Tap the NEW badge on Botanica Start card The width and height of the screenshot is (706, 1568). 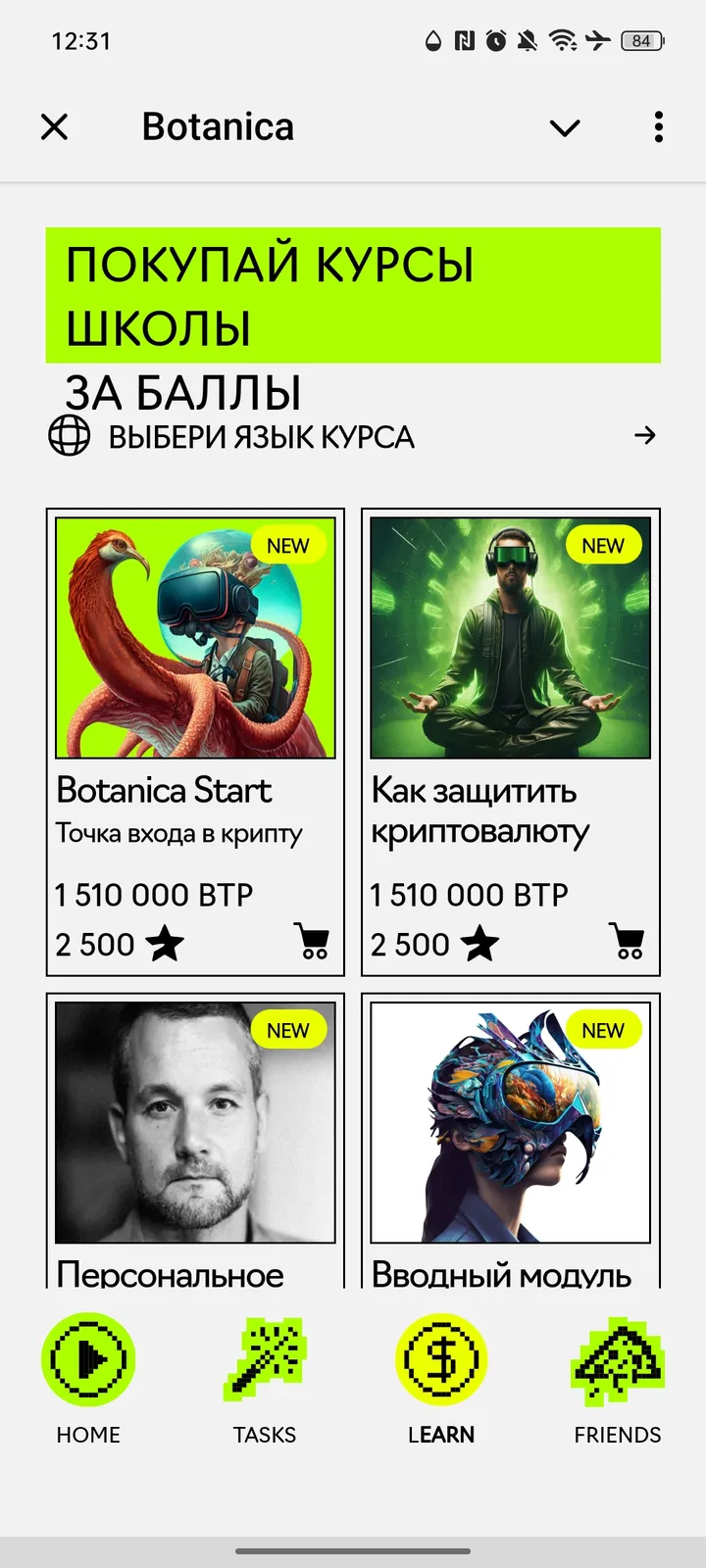287,545
